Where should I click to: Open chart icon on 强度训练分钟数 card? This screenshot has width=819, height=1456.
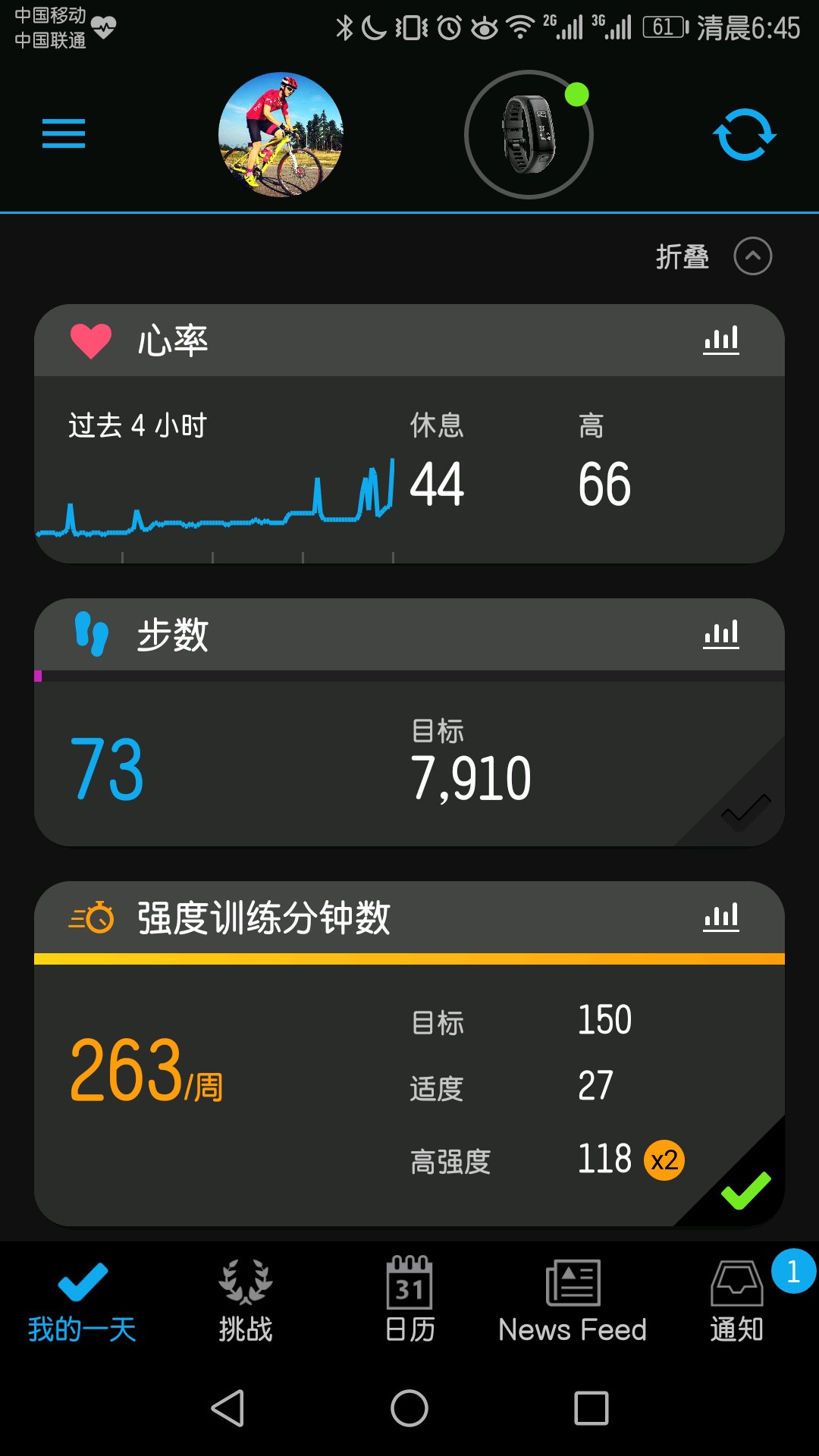tap(721, 917)
